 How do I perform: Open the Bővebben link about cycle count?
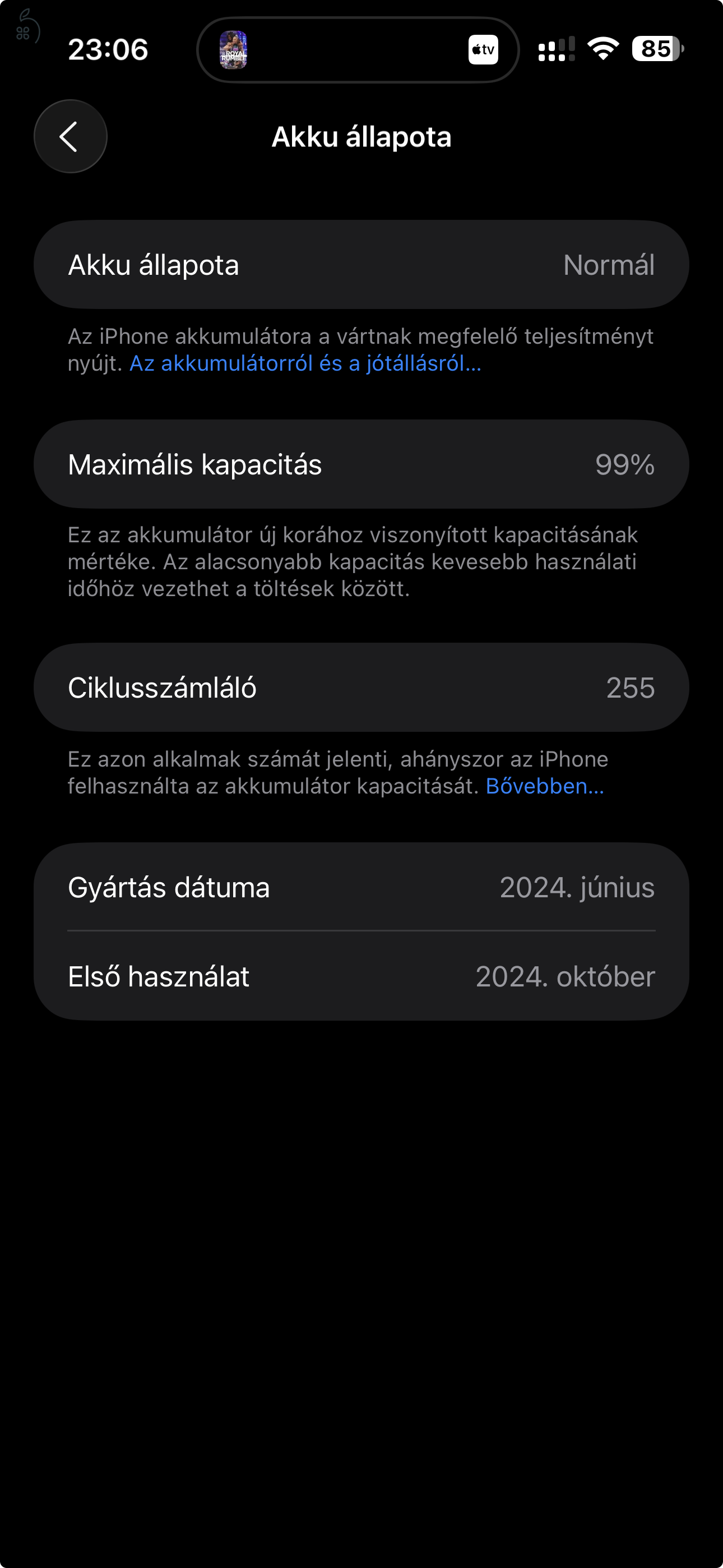pyautogui.click(x=544, y=786)
